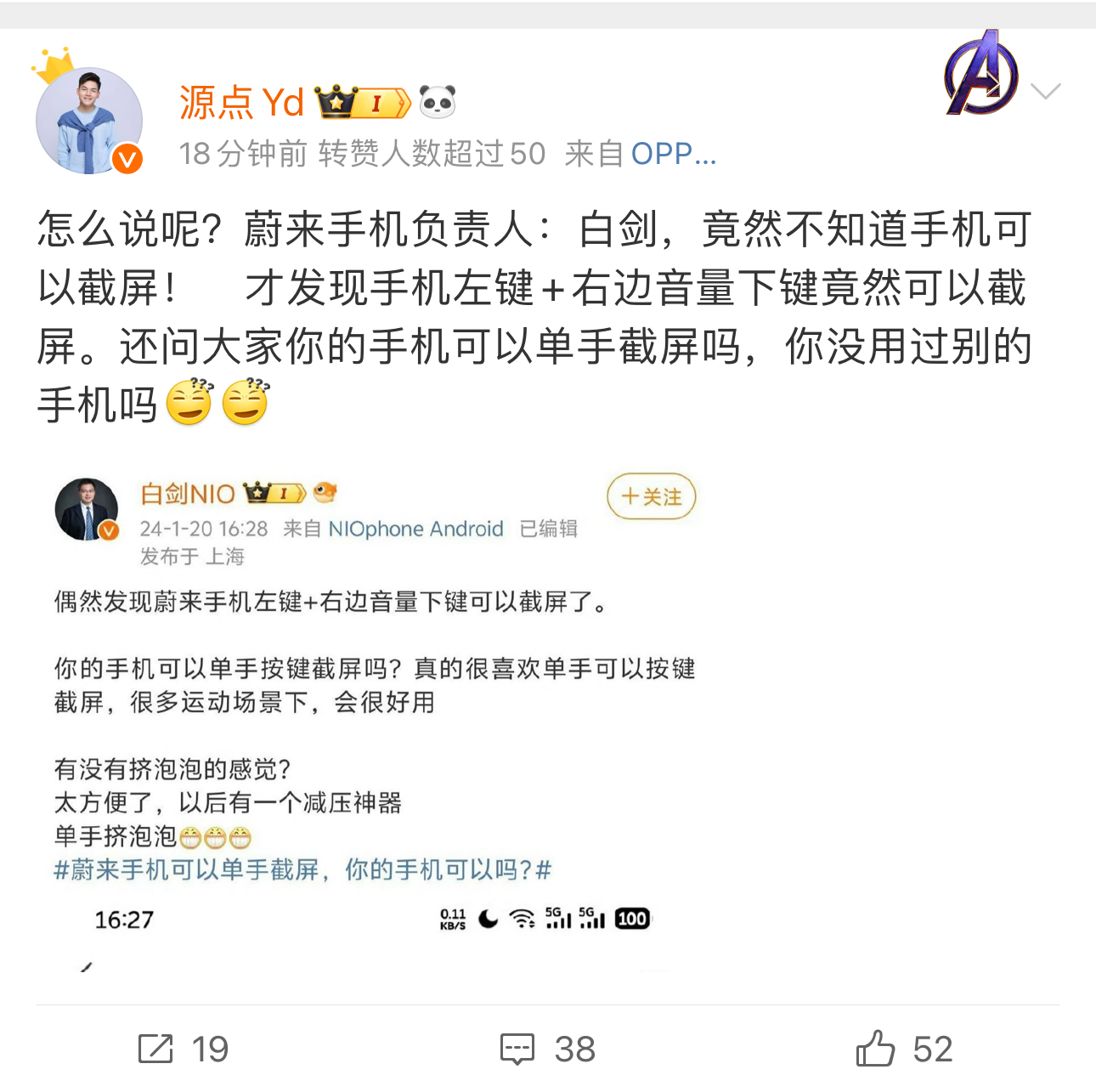Expand the post options chevron
The width and height of the screenshot is (1096, 1092).
coord(1045,91)
